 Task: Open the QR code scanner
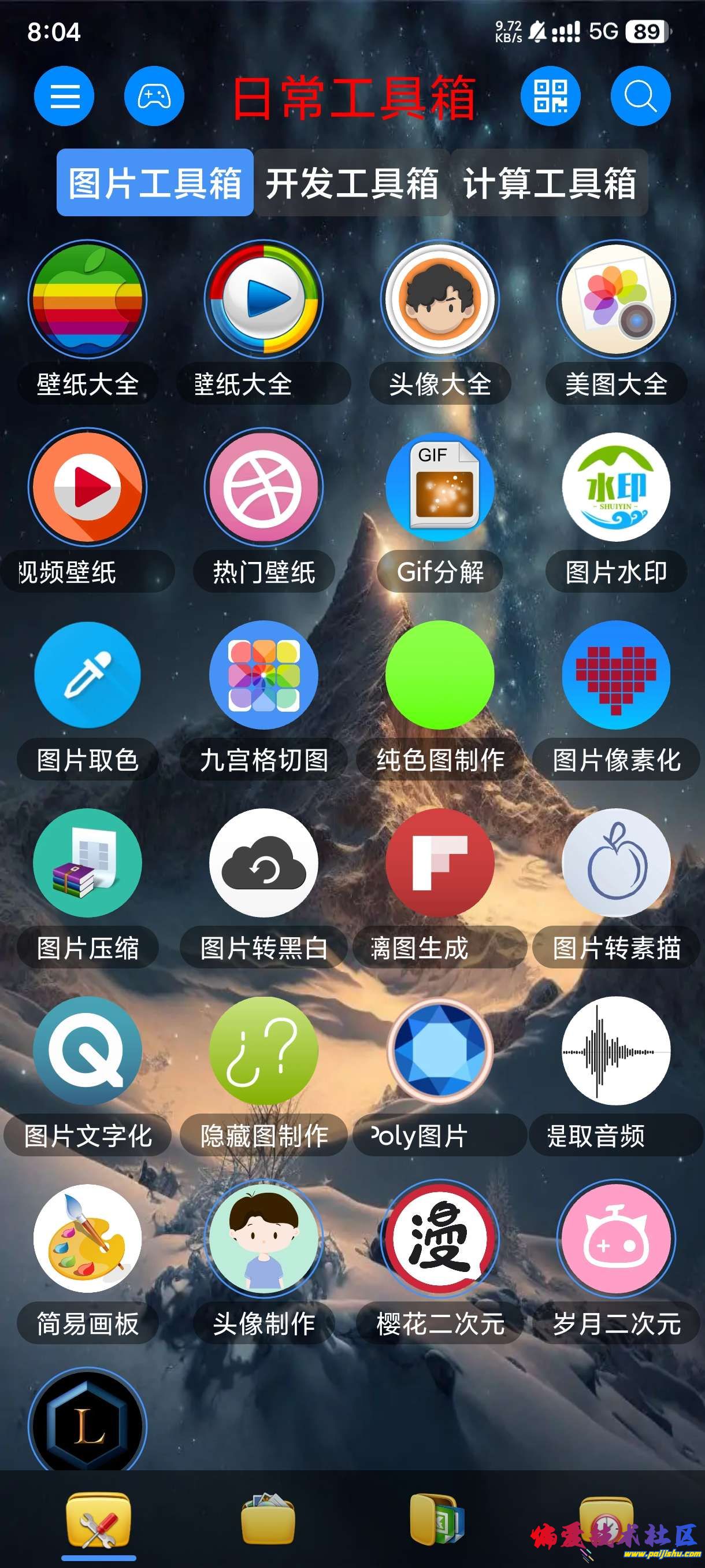[550, 96]
